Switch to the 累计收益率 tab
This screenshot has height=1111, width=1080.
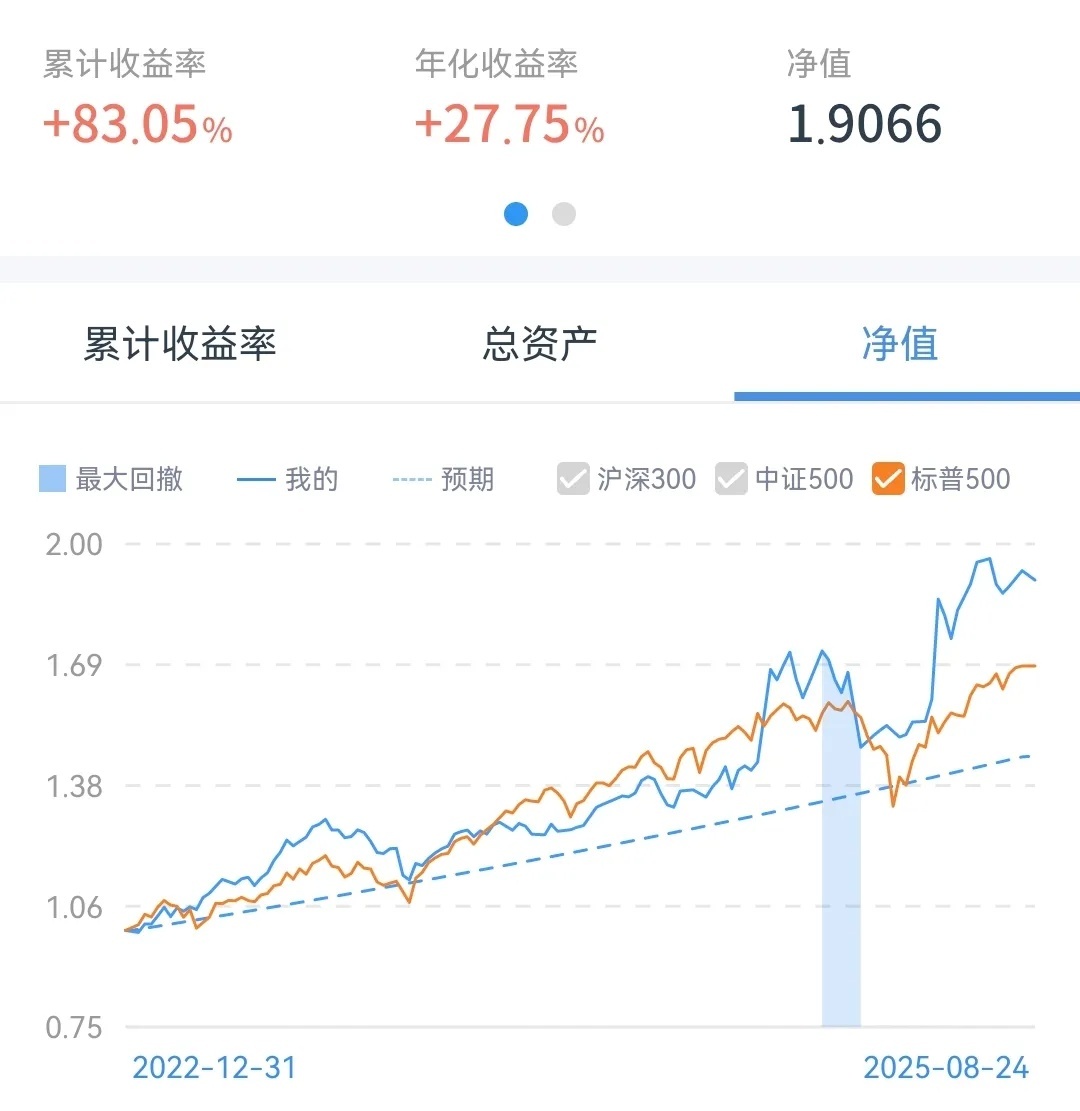(180, 344)
